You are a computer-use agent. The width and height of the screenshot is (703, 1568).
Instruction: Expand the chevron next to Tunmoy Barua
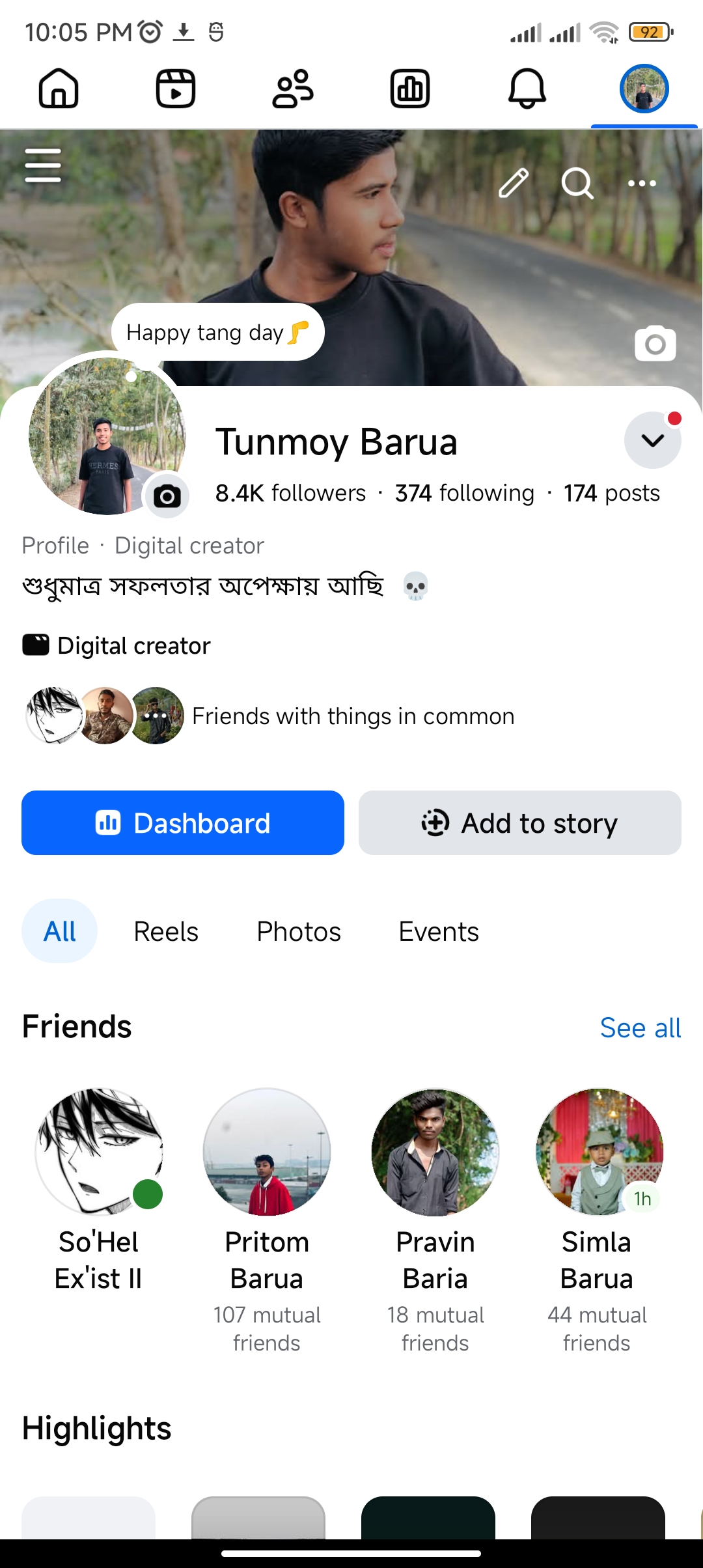tap(652, 440)
